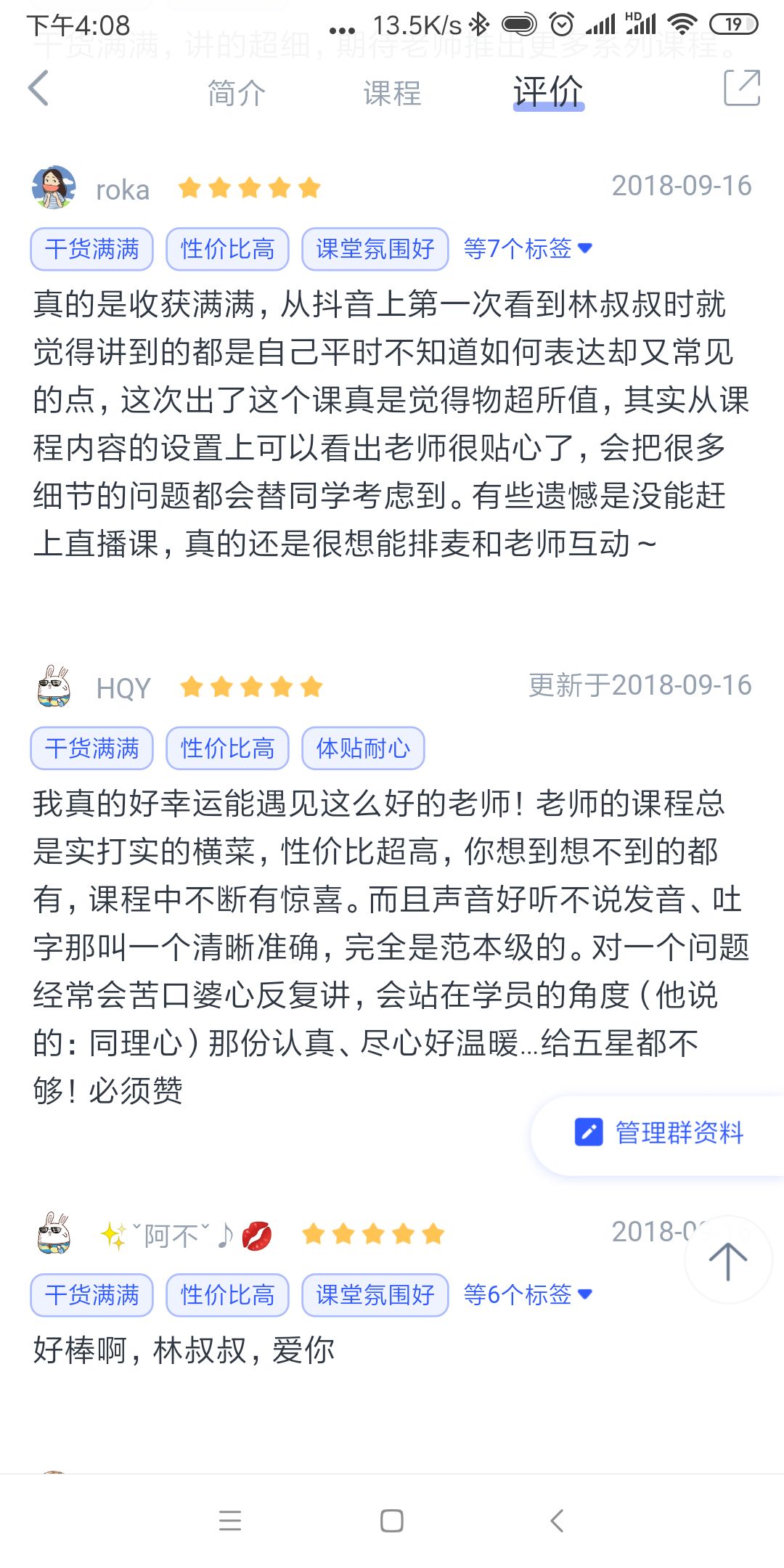Open roka's profile avatar
Viewport: 784px width, 1568px height.
[54, 188]
